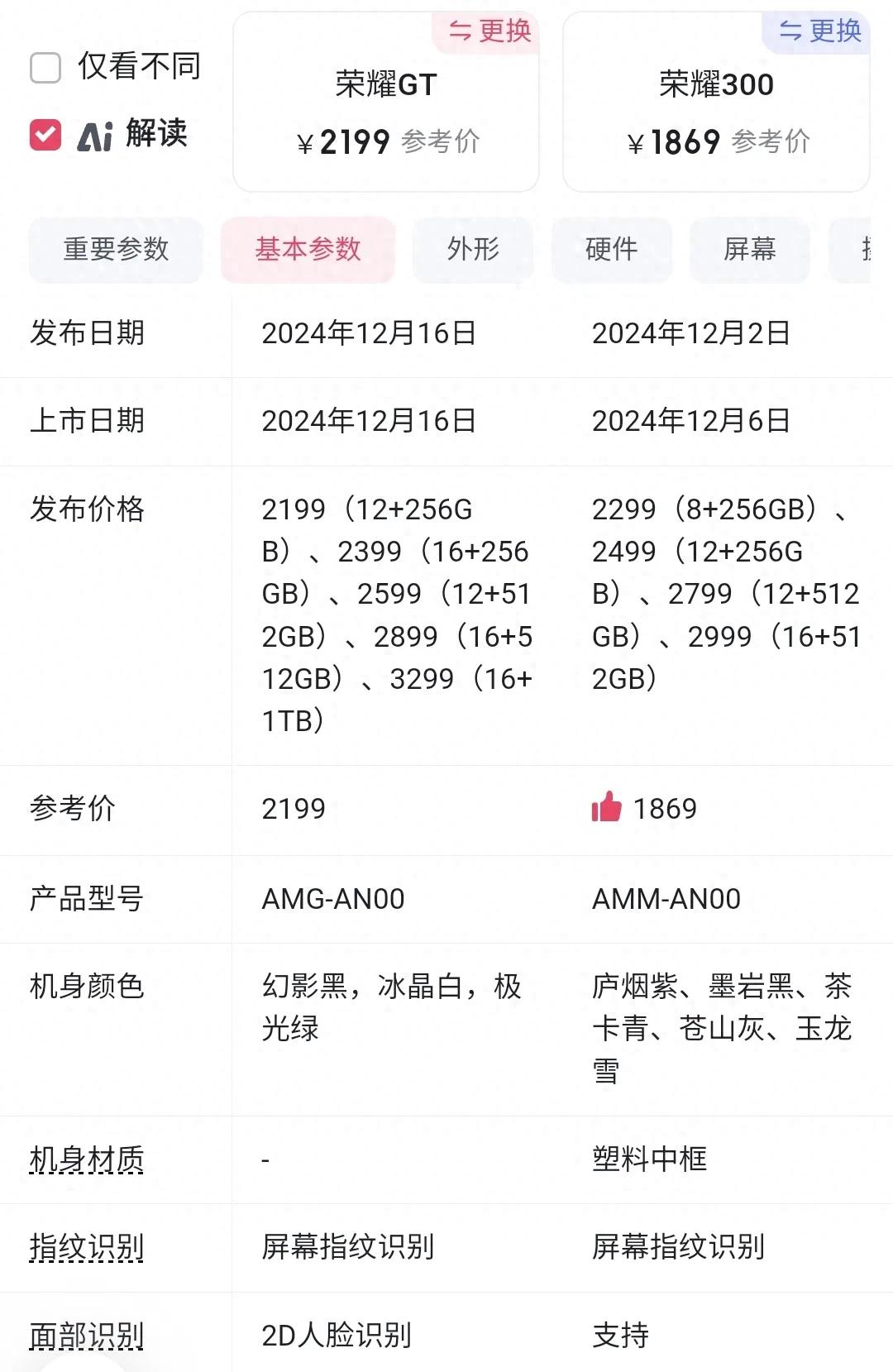
Task: Switch to the 重要参数 tab
Action: tap(116, 249)
